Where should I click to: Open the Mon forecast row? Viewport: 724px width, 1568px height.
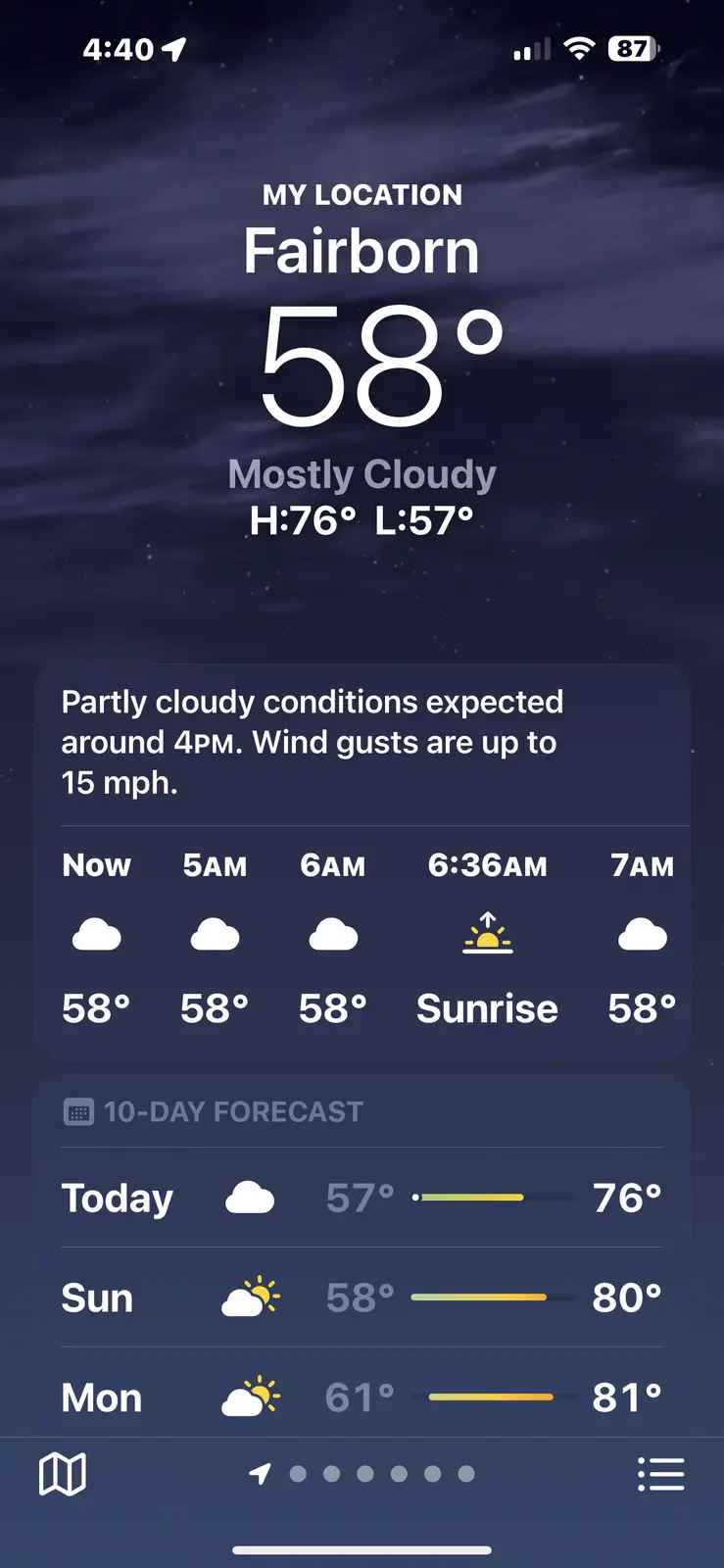[362, 1397]
